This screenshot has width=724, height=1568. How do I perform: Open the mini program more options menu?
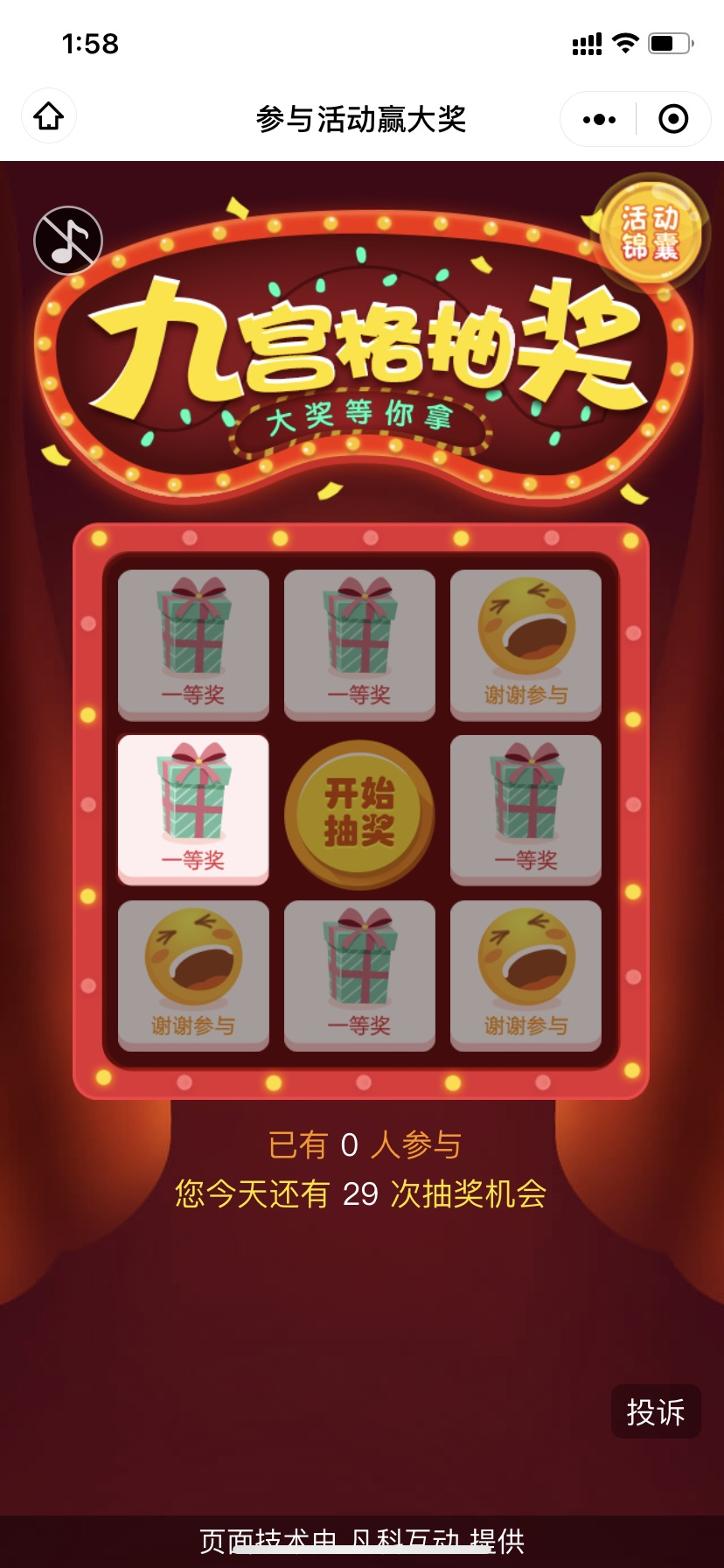[x=599, y=119]
